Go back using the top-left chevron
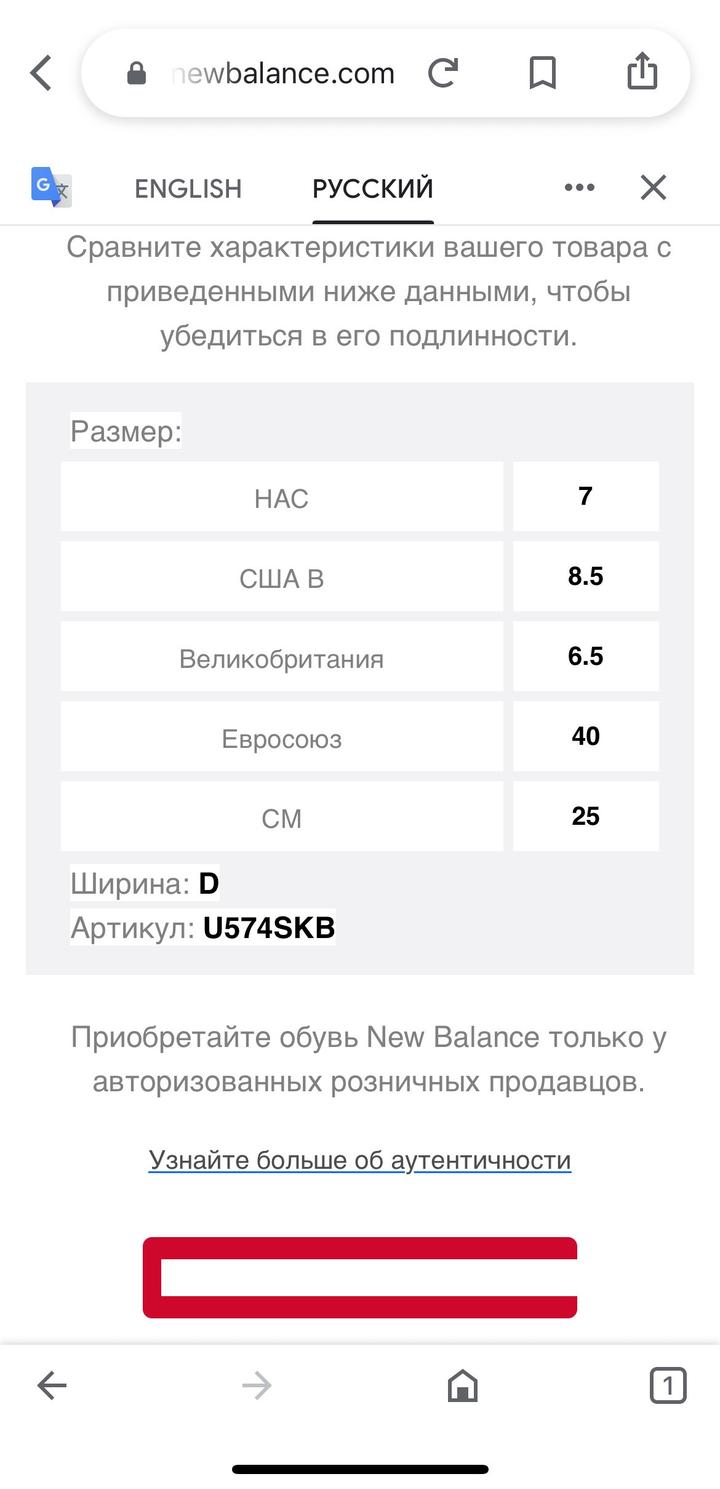 [x=41, y=73]
